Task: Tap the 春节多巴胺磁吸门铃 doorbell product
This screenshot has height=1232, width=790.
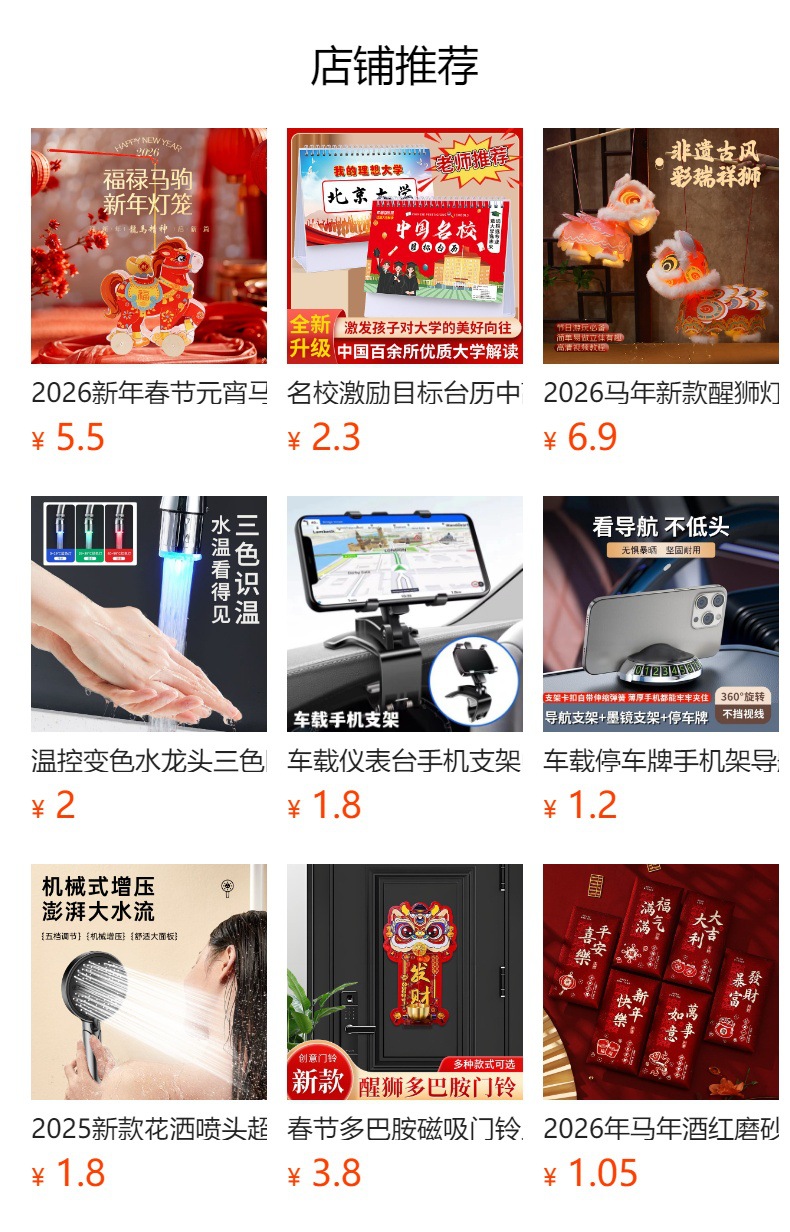Action: point(405,982)
